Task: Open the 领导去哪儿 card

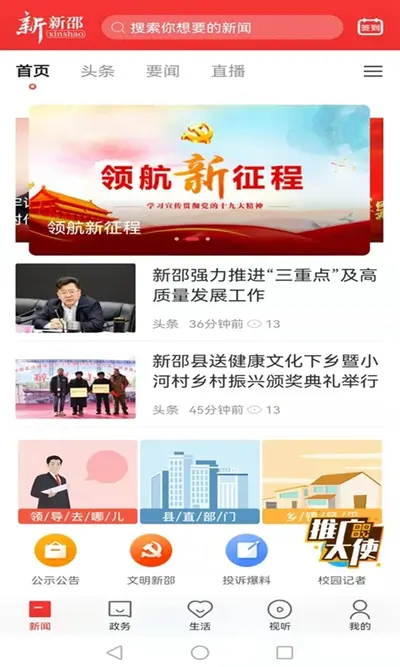Action: 77,482
